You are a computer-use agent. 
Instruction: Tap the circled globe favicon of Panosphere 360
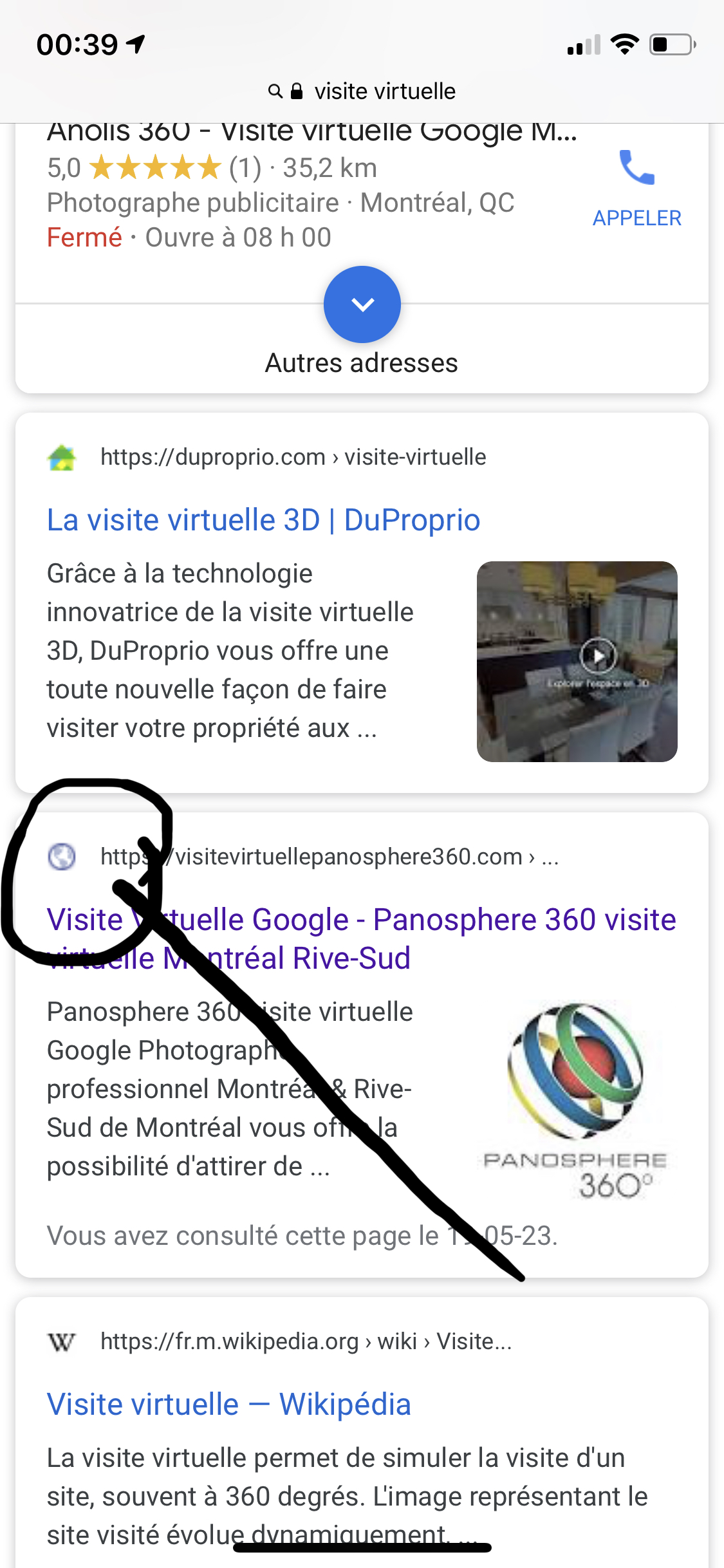pyautogui.click(x=61, y=857)
